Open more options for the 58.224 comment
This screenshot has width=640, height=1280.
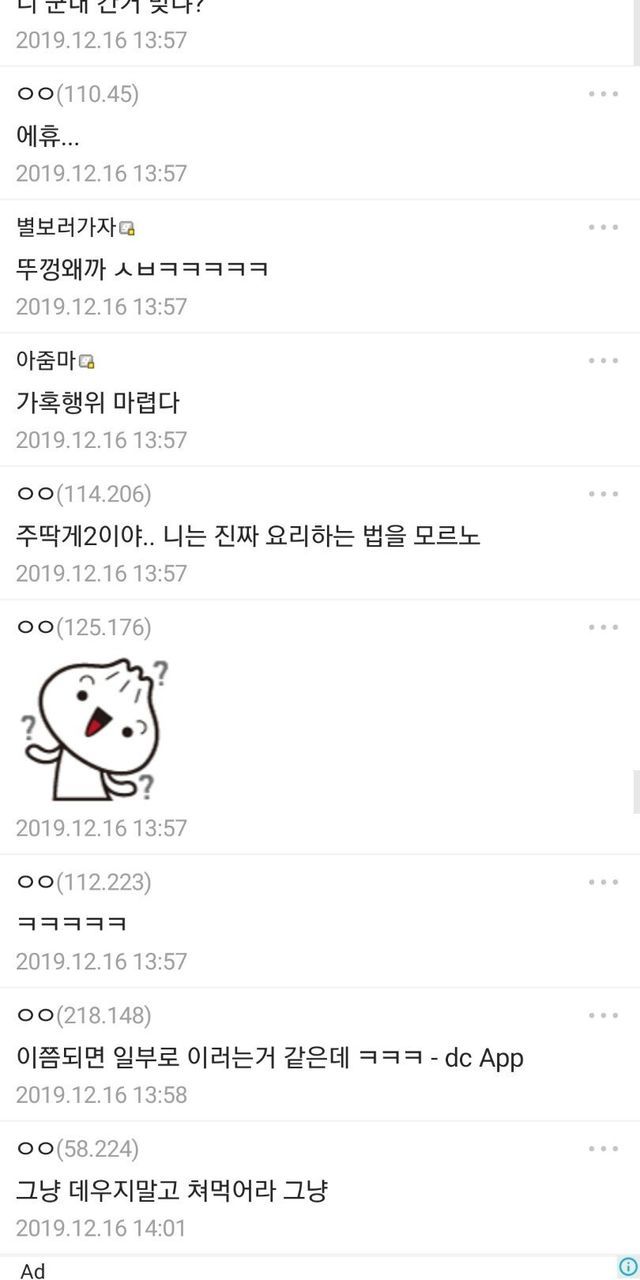click(603, 1149)
